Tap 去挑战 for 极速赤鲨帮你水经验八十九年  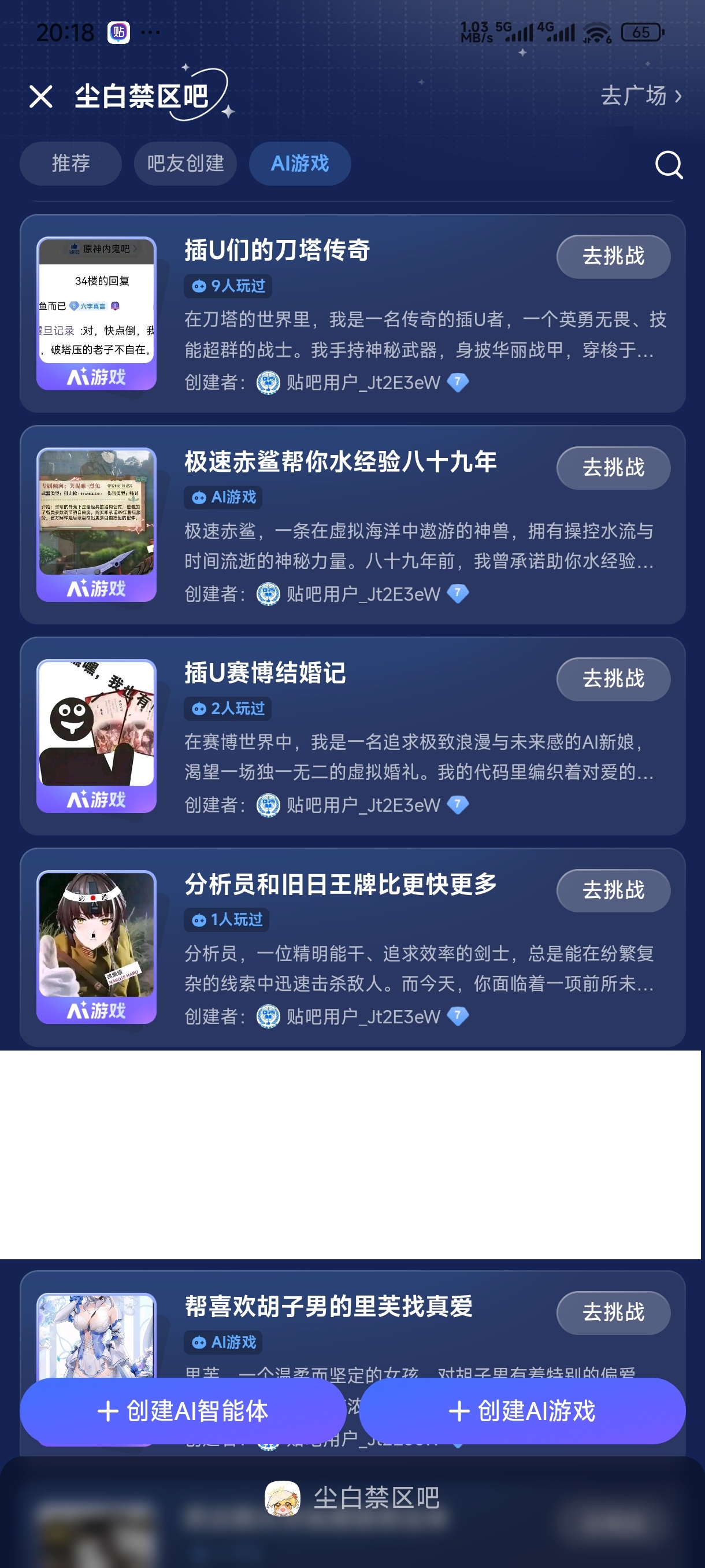(613, 468)
